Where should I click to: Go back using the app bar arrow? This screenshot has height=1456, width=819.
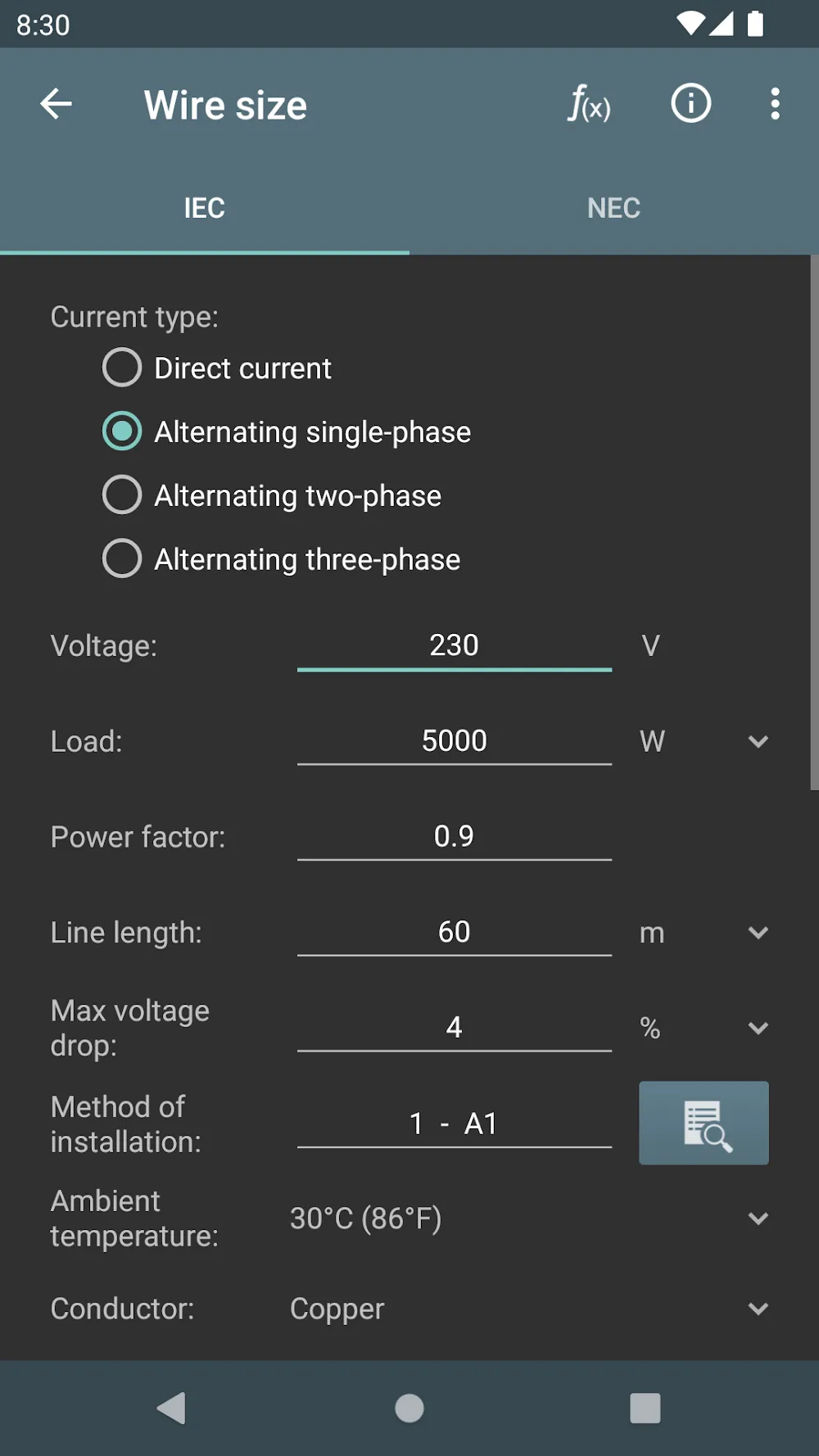56,104
